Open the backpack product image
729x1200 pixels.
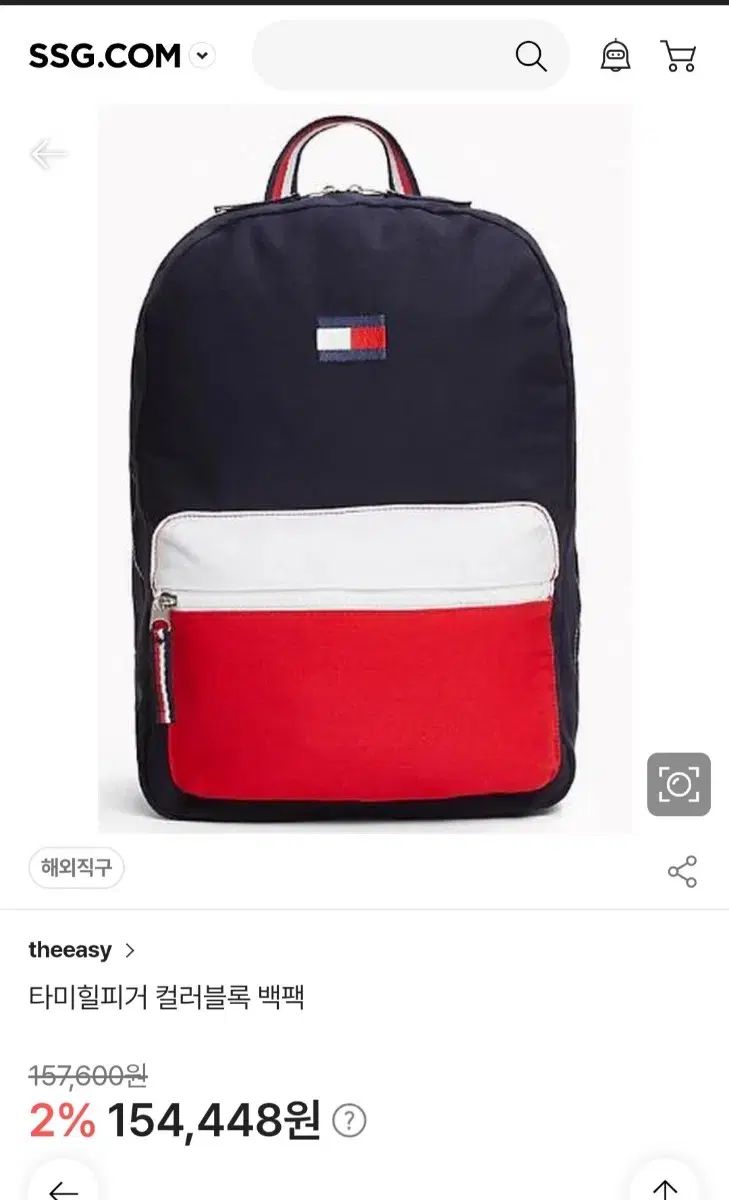(365, 470)
